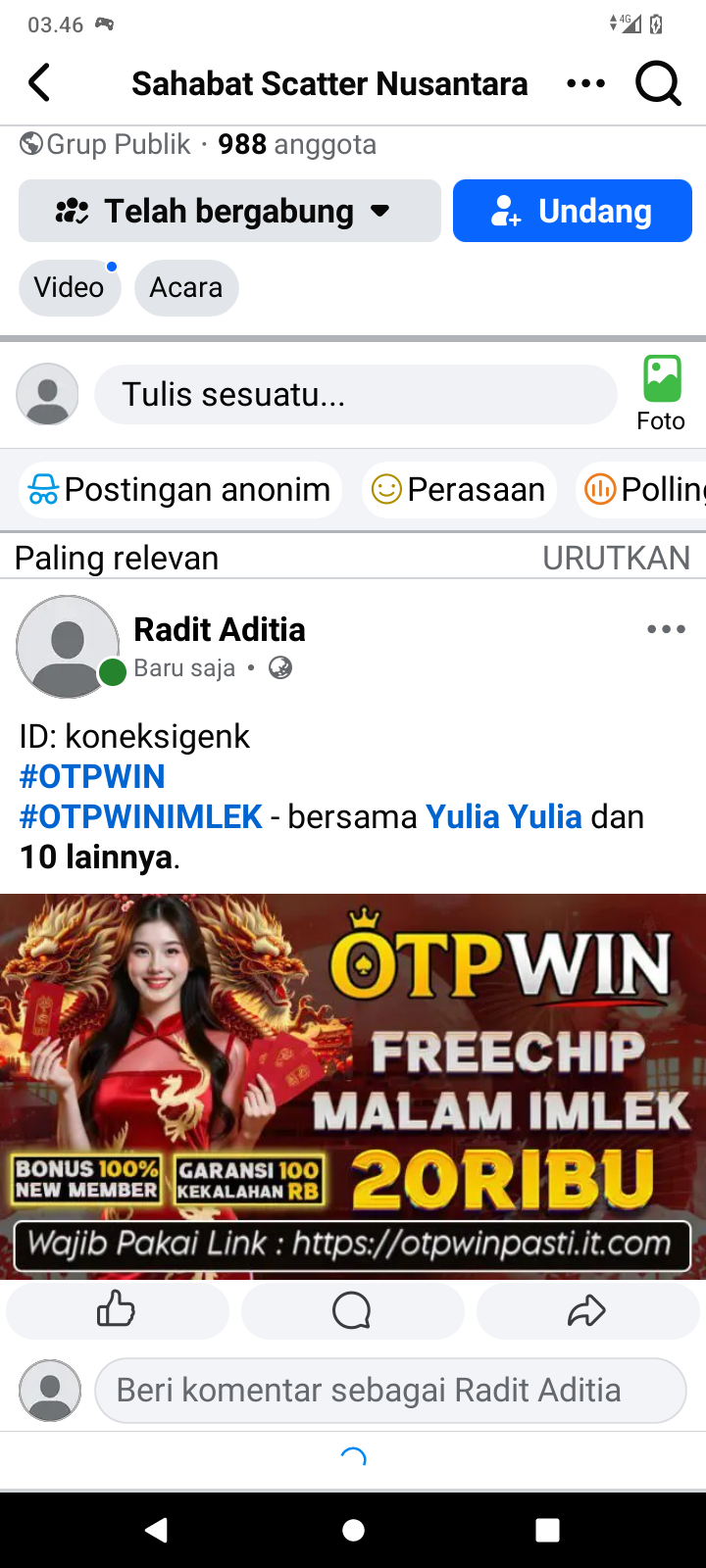Open the Acara chip
Viewport: 706px width, 1568px height.
click(x=186, y=288)
